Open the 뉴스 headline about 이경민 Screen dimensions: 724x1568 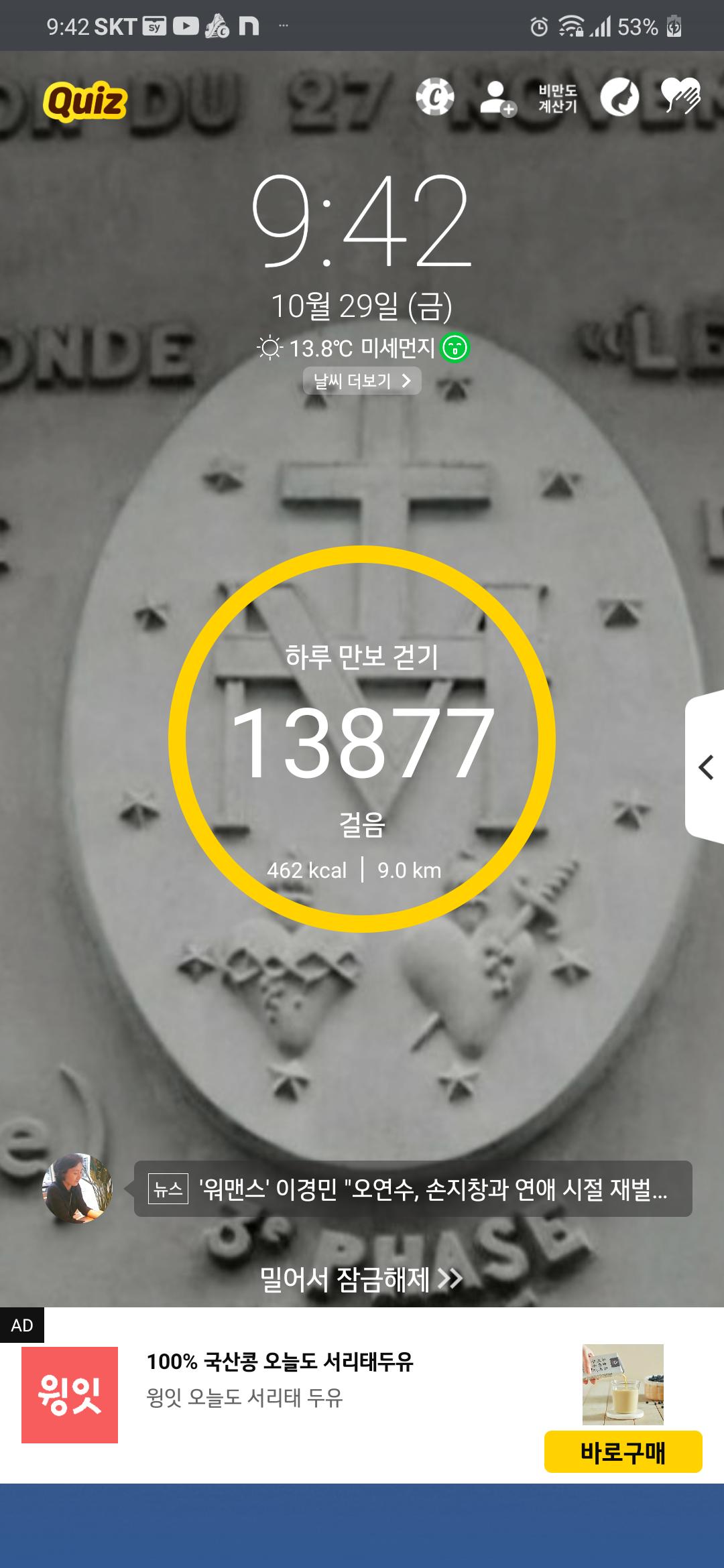click(x=412, y=1189)
